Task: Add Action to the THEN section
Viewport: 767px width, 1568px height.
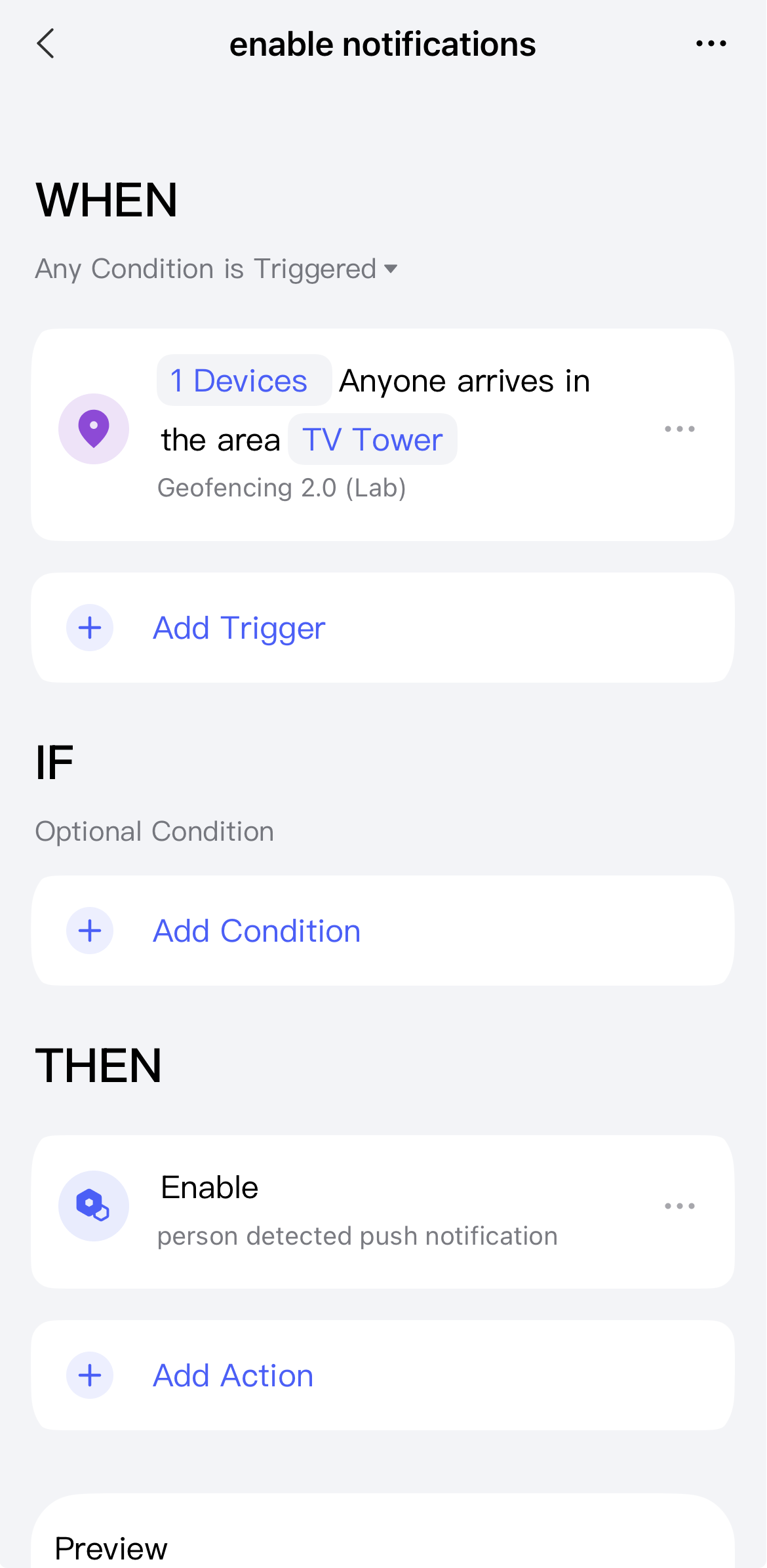Action: click(x=233, y=1376)
